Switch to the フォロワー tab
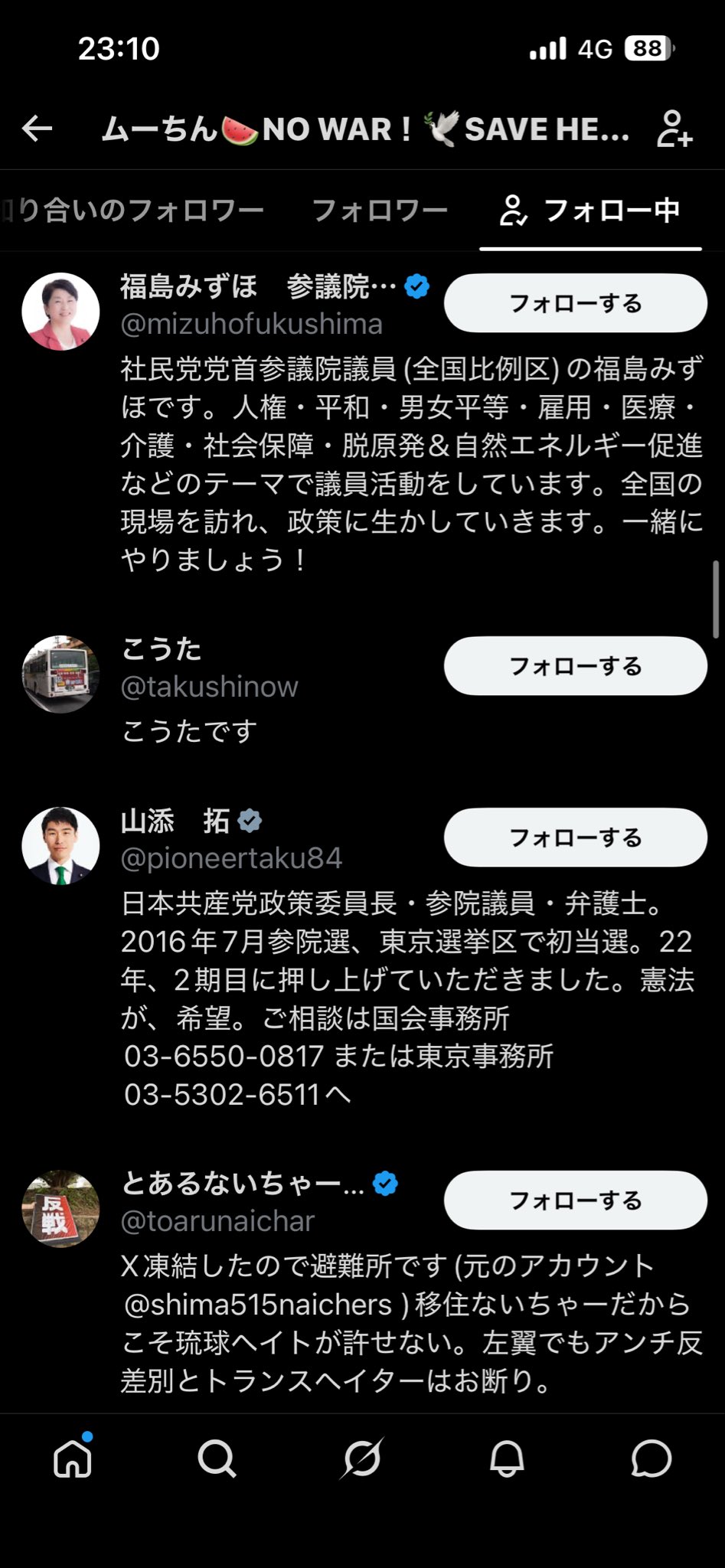The image size is (725, 1568). (x=380, y=210)
